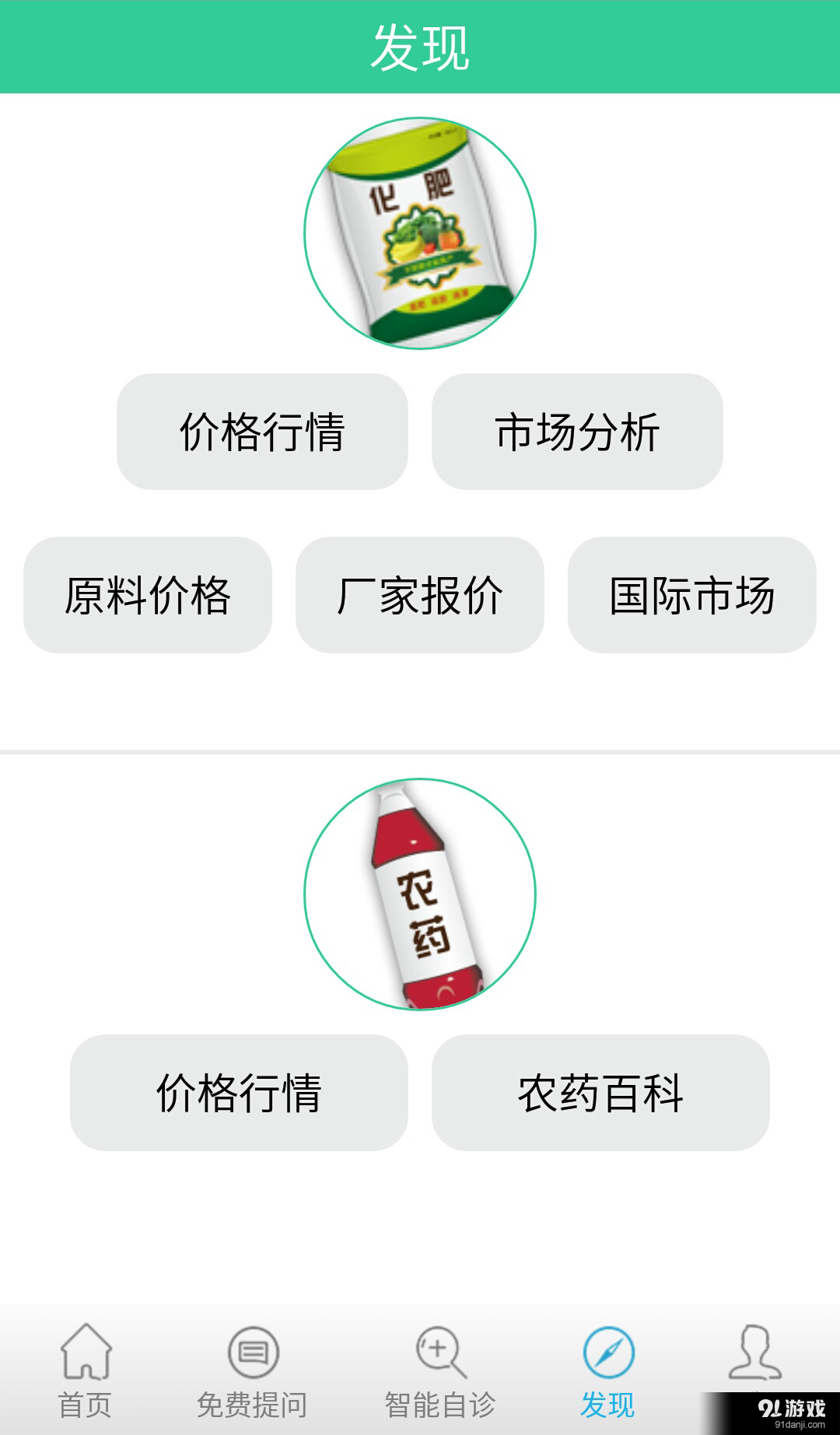This screenshot has width=840, height=1435.
Task: Browse 国际市场 international market
Action: 692,594
